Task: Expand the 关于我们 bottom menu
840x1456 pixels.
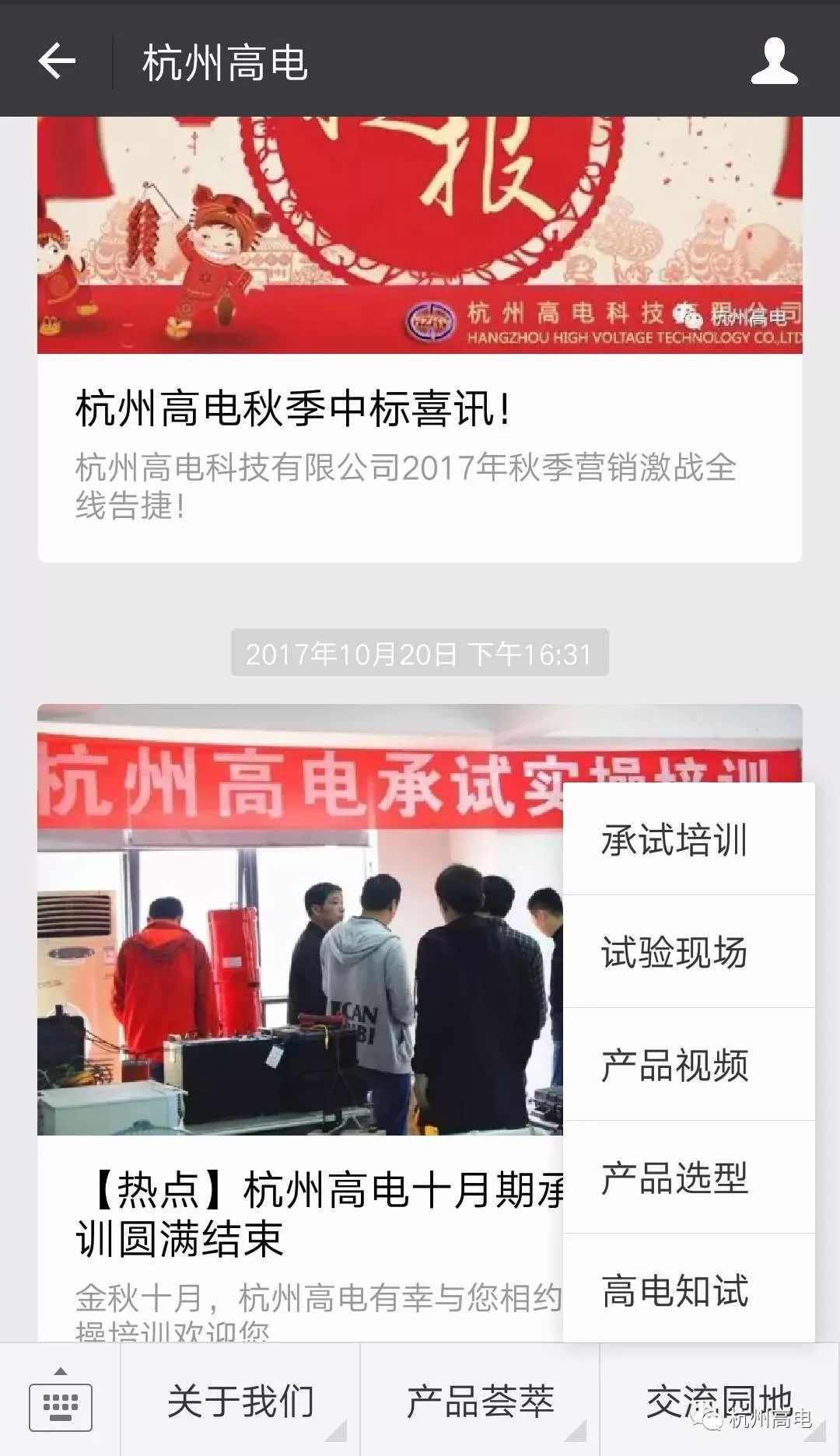Action: click(x=240, y=1402)
